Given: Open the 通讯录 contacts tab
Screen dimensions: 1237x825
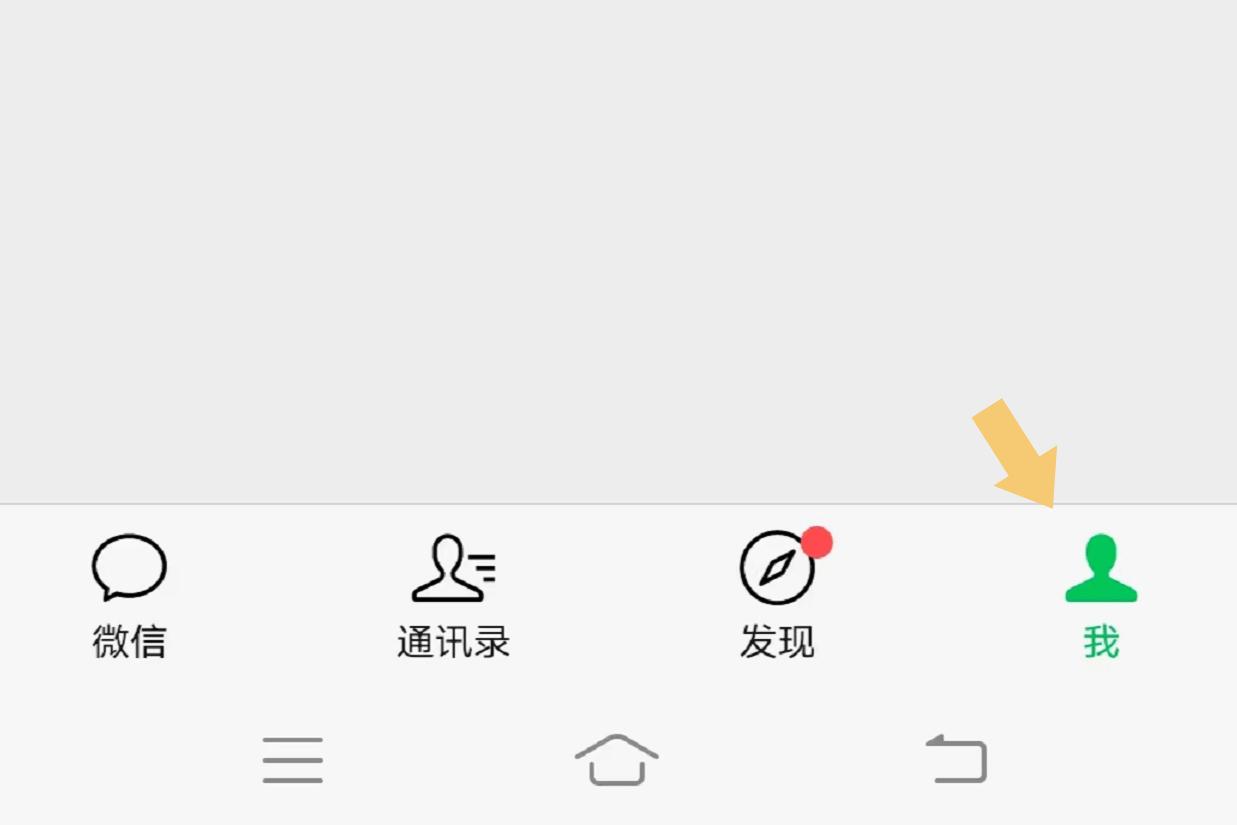Looking at the screenshot, I should (x=453, y=595).
